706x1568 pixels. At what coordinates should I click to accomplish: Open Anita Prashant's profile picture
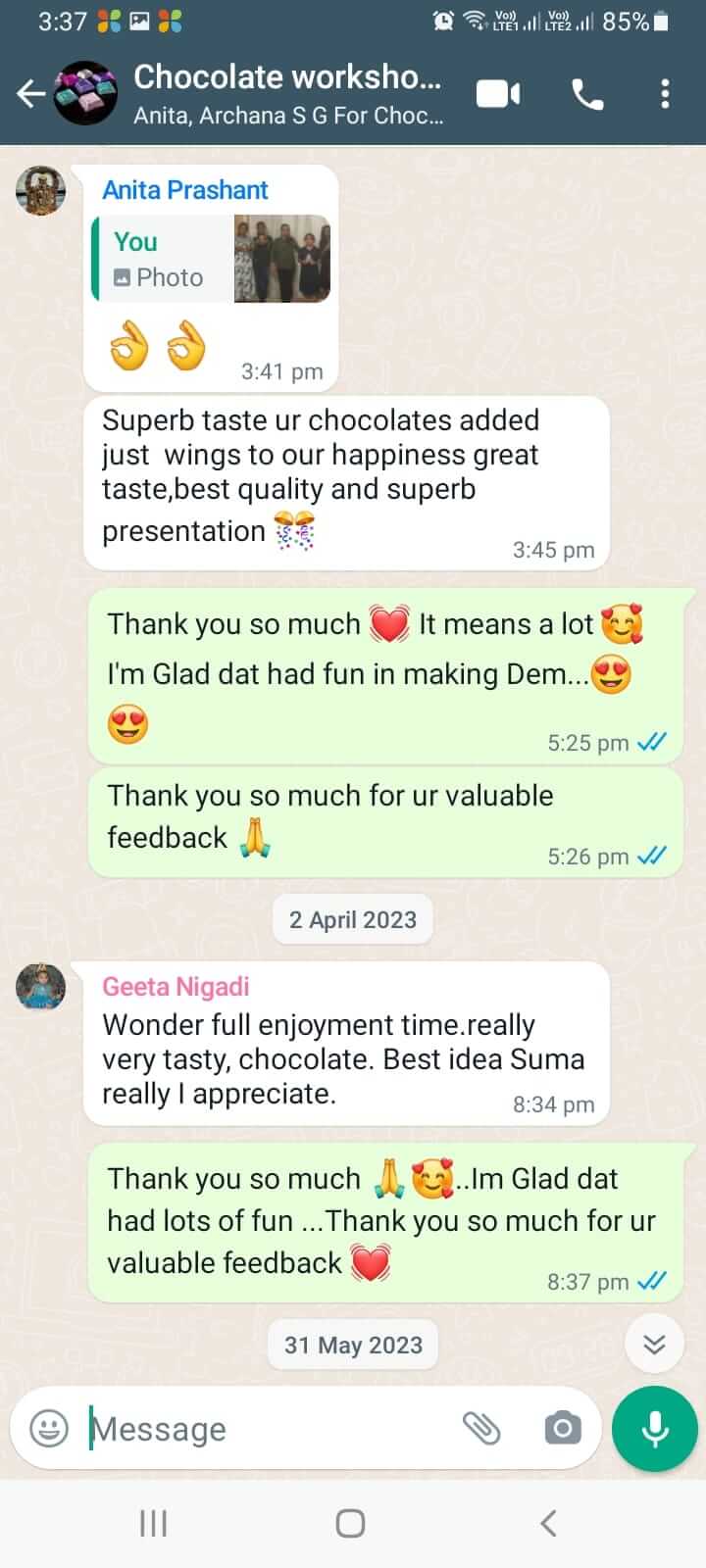coord(41,190)
